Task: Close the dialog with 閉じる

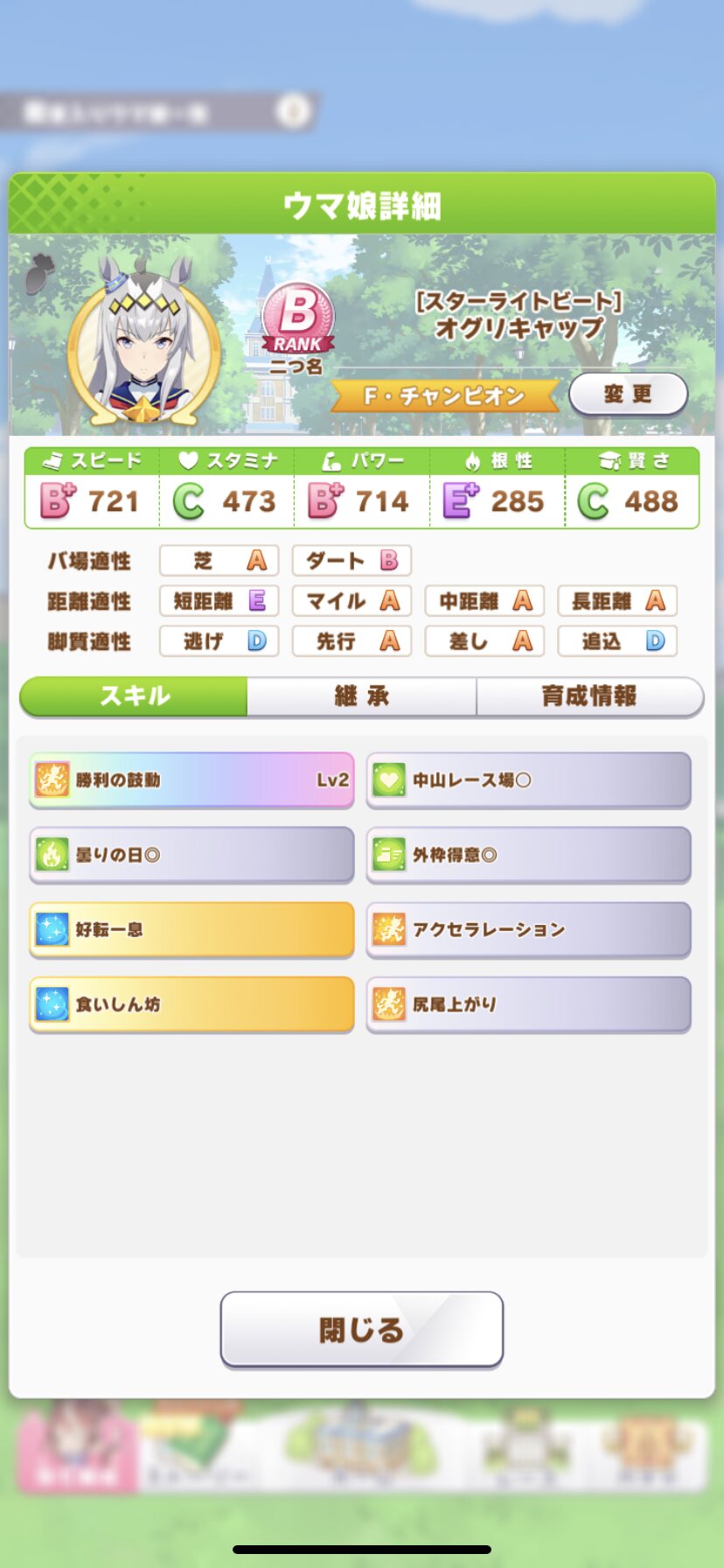Action: 361,1328
